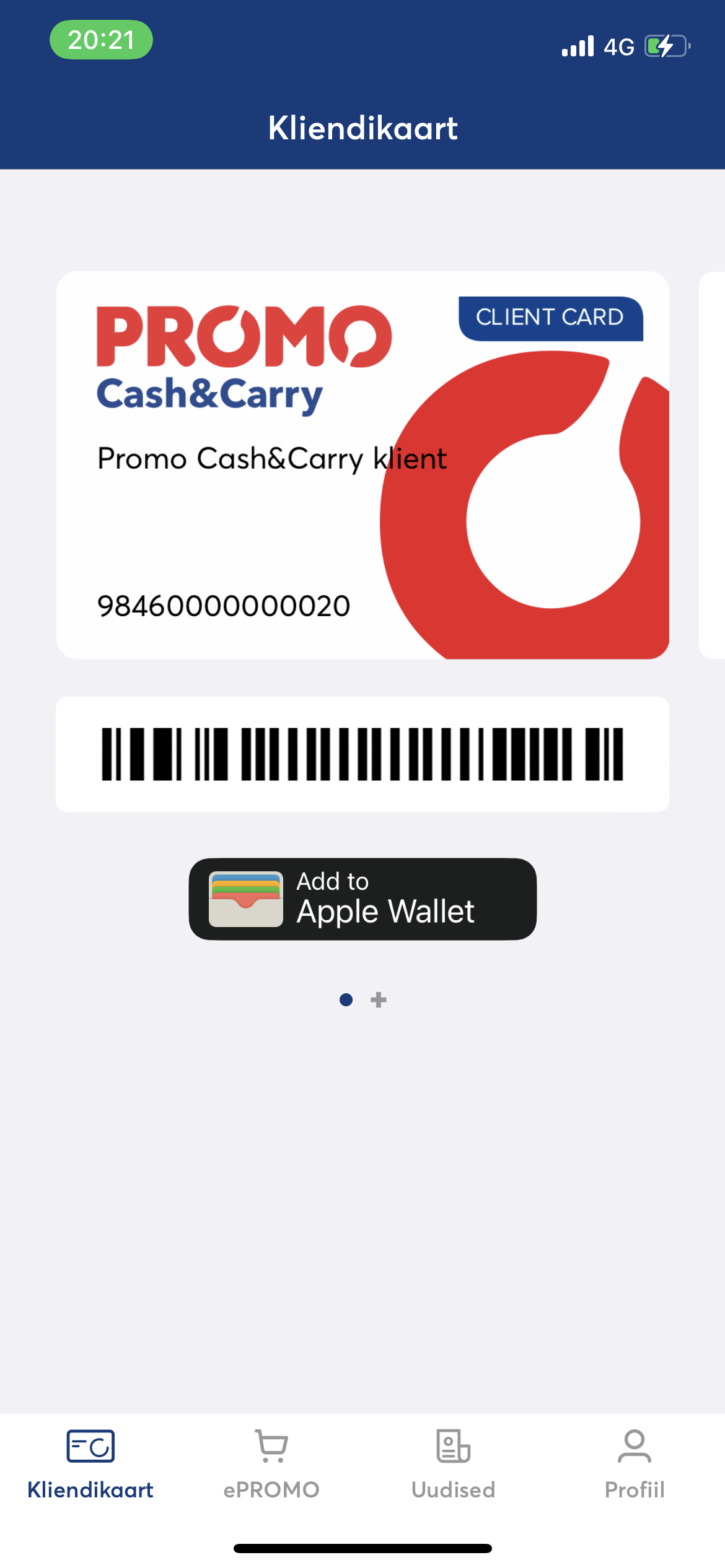Switch to the ePROMO tab
The image size is (725, 1568).
coord(271,1464)
